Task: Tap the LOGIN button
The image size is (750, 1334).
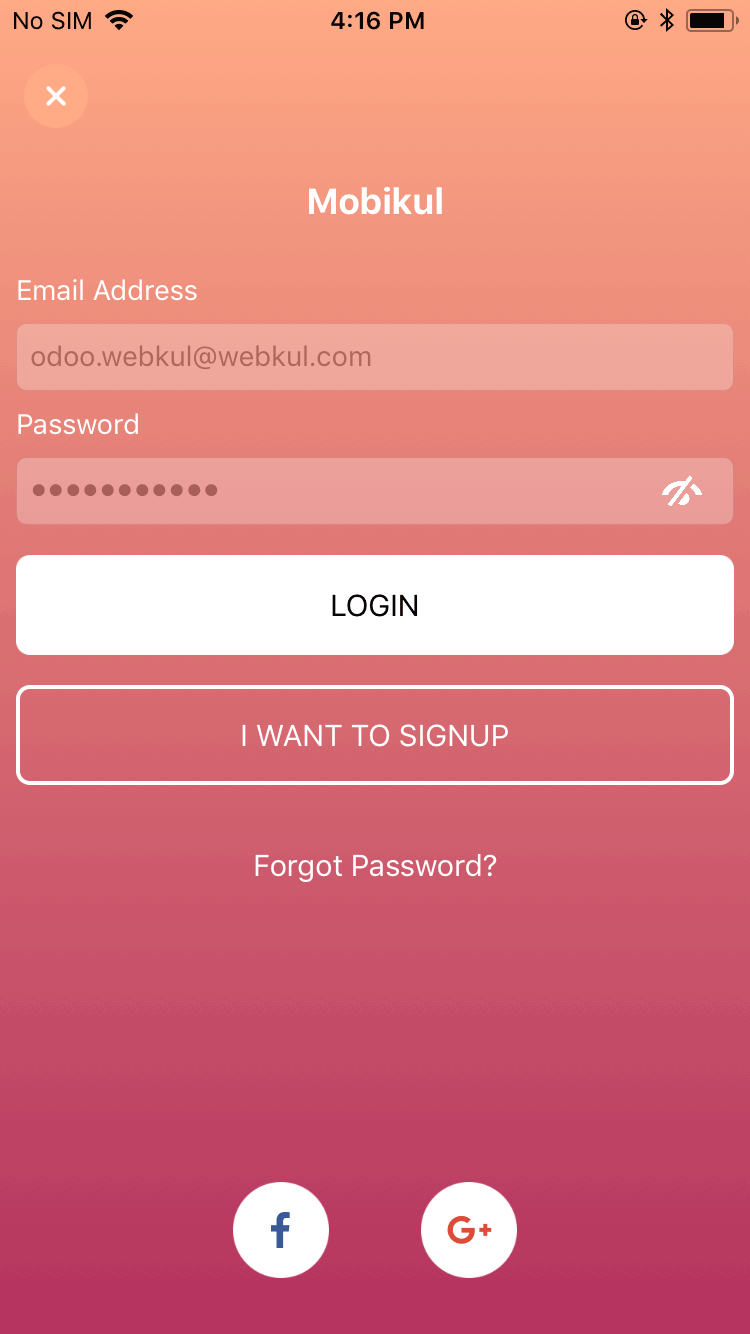Action: [374, 605]
